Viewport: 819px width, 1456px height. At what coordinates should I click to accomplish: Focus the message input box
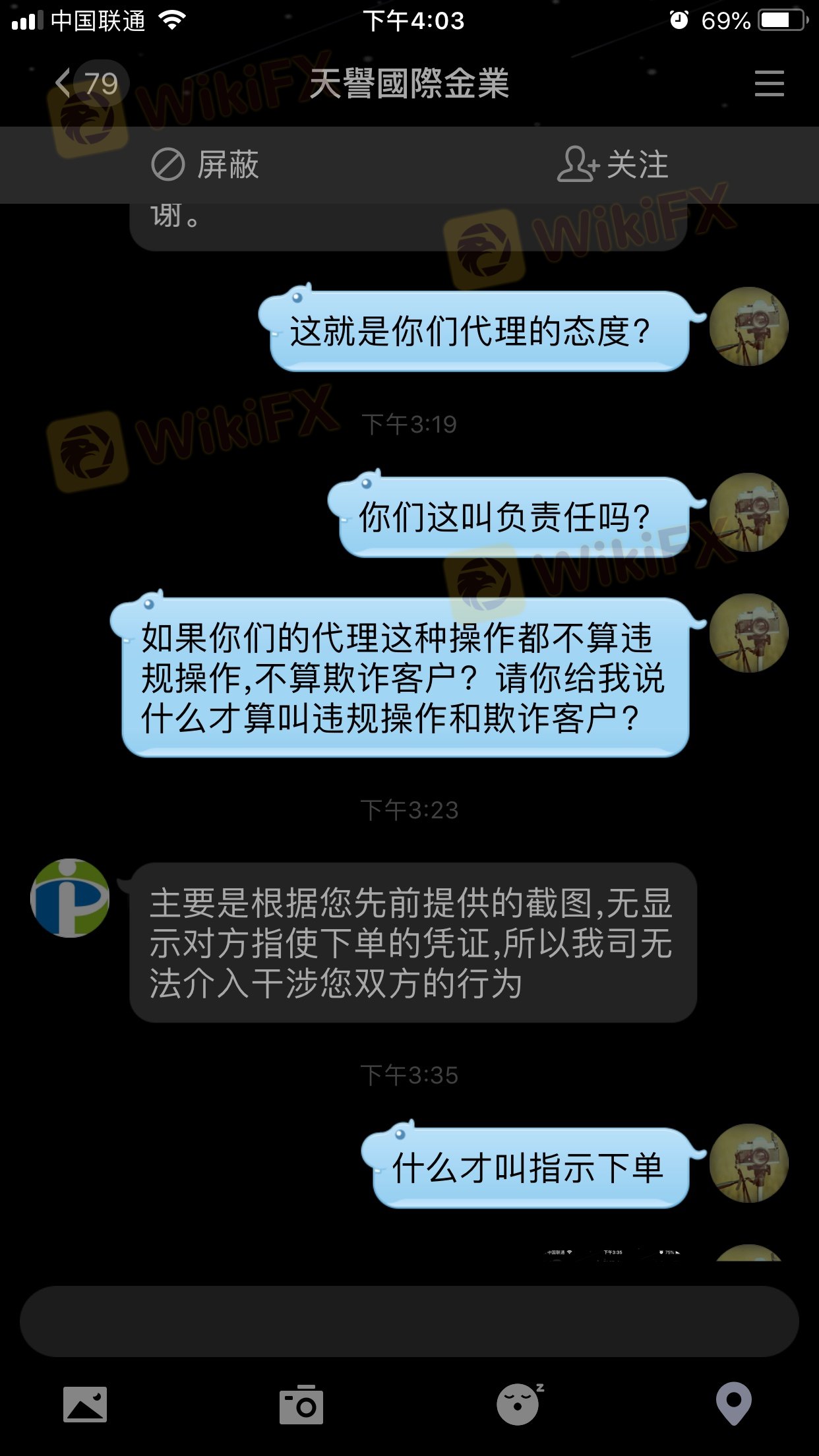409,1321
